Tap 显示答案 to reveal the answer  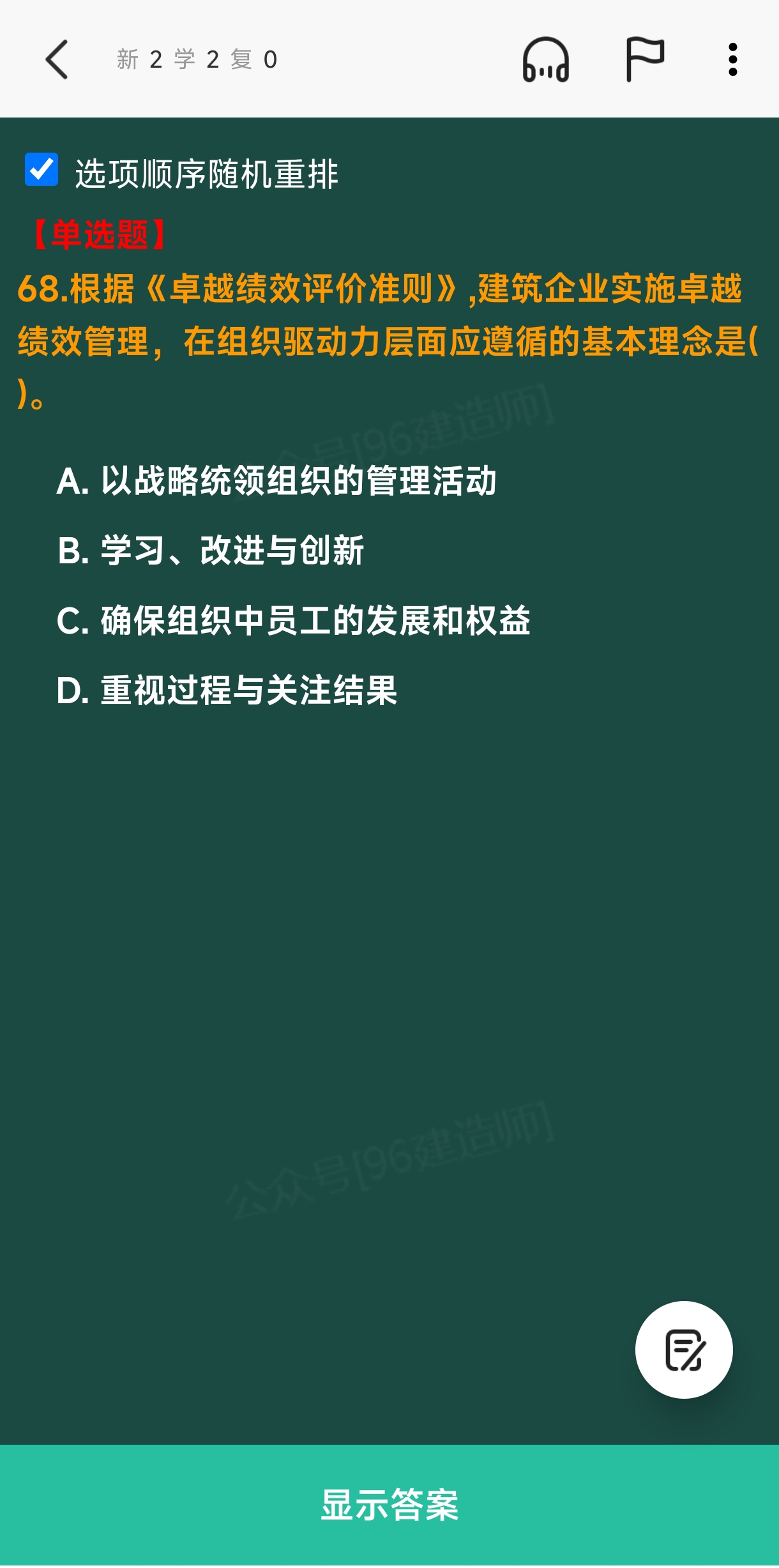coord(390,1505)
